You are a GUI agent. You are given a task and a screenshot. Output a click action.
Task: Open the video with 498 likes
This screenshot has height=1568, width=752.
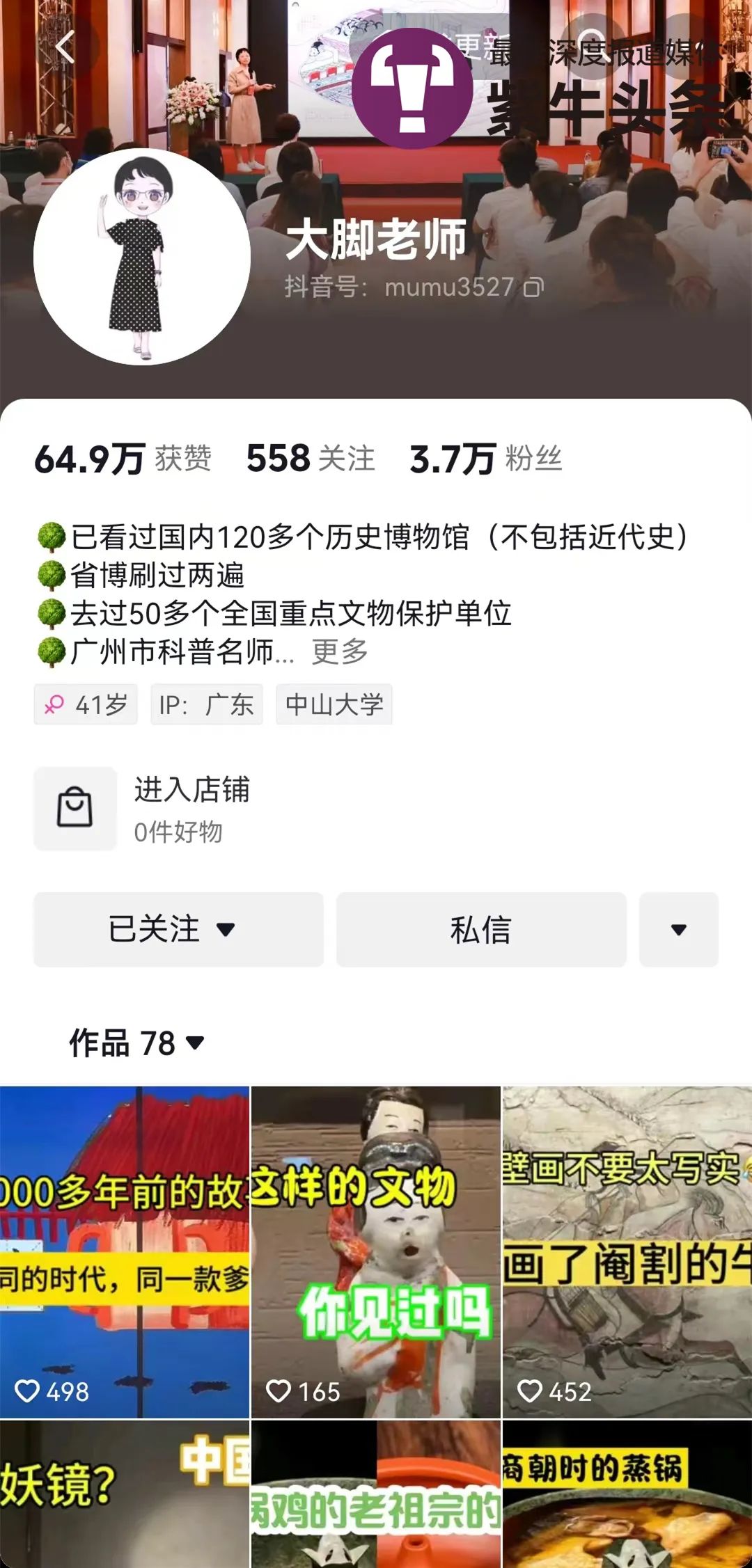click(125, 1252)
